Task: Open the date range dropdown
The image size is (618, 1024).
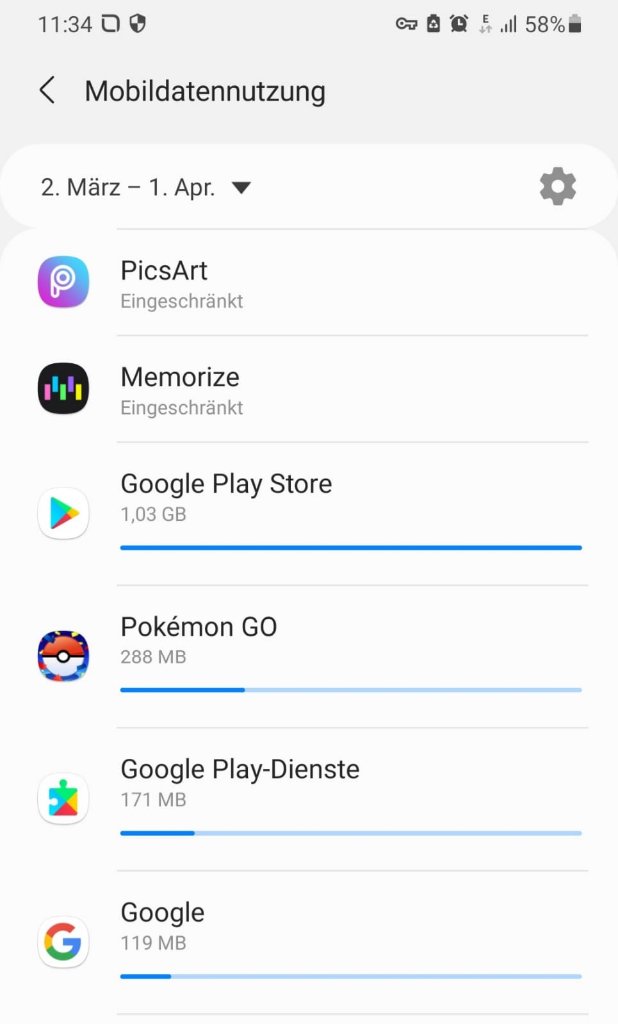Action: click(x=145, y=187)
